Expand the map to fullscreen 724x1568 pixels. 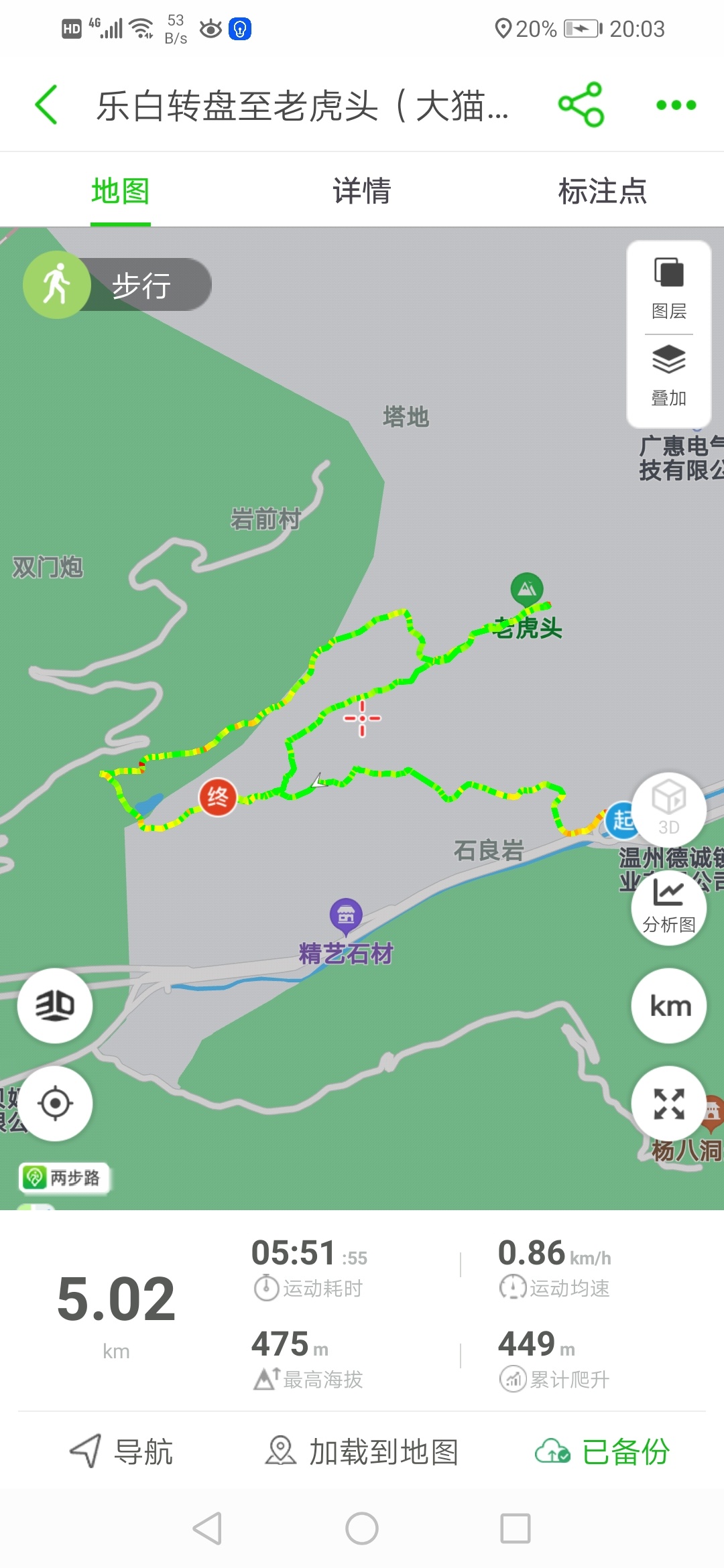[668, 1103]
